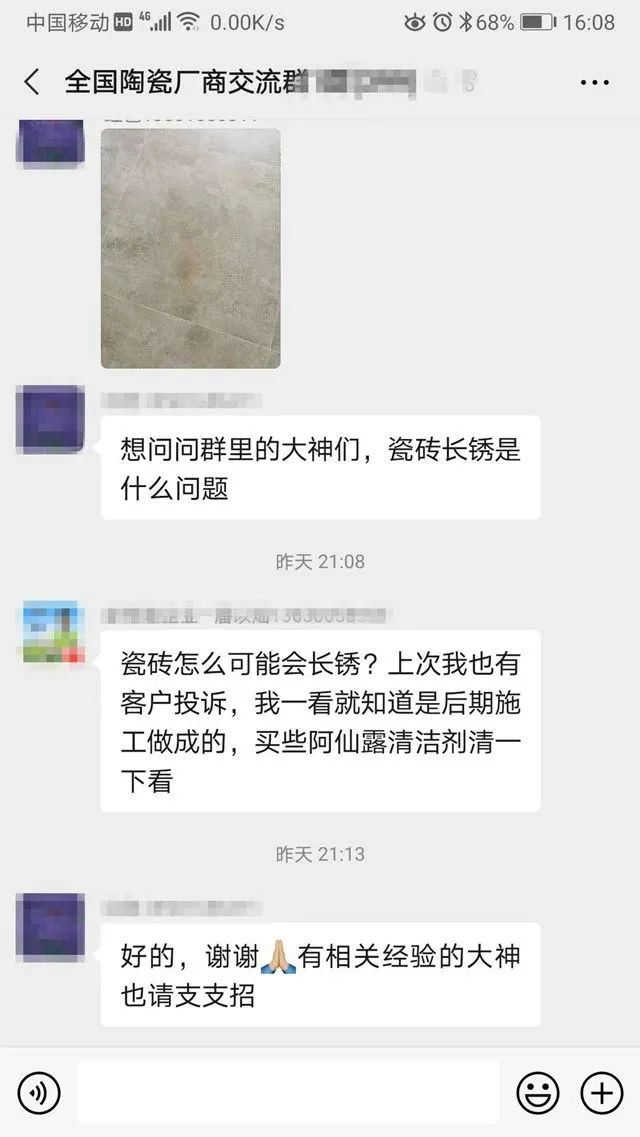Switch to voice message input
Screen dimensions: 640x1137
[39, 1093]
